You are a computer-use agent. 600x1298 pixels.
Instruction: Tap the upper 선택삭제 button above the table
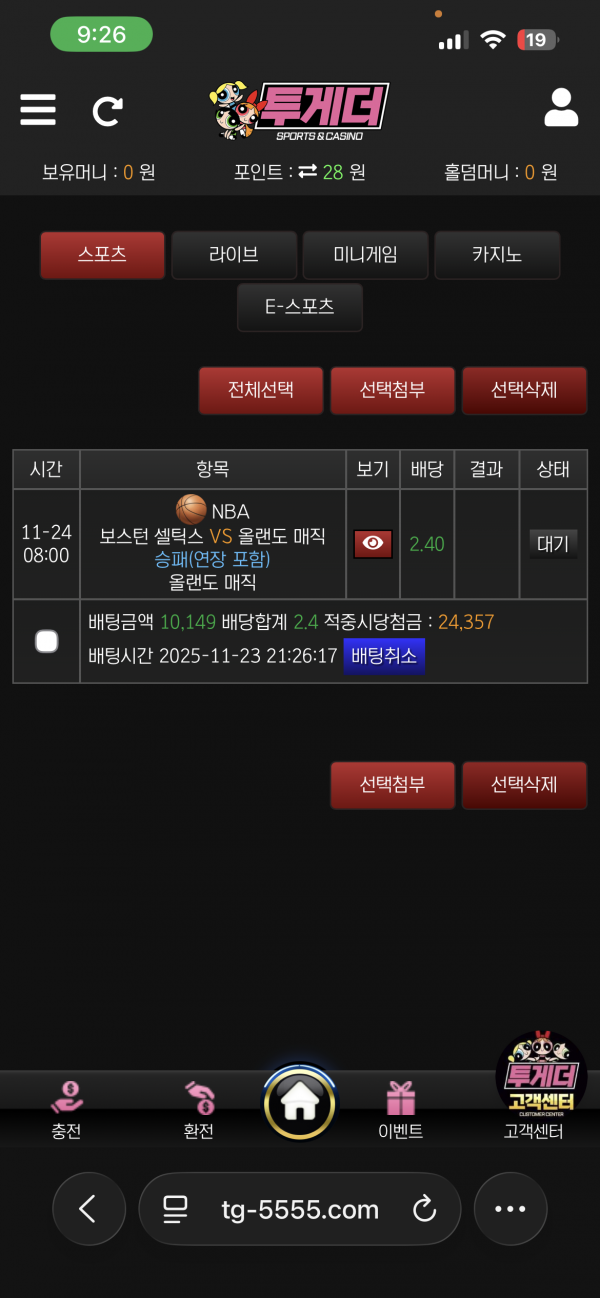(x=523, y=390)
